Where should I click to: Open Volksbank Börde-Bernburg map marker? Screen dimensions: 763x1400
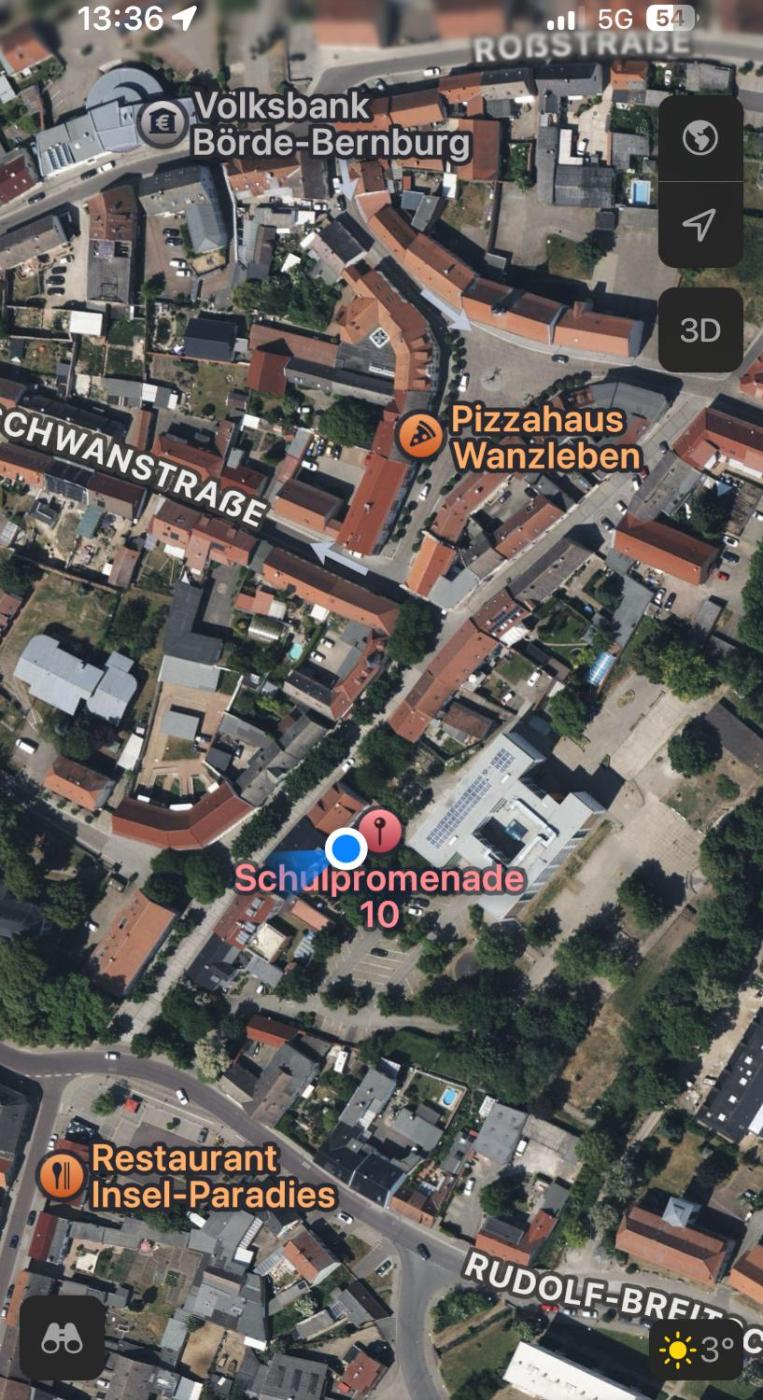(x=162, y=122)
